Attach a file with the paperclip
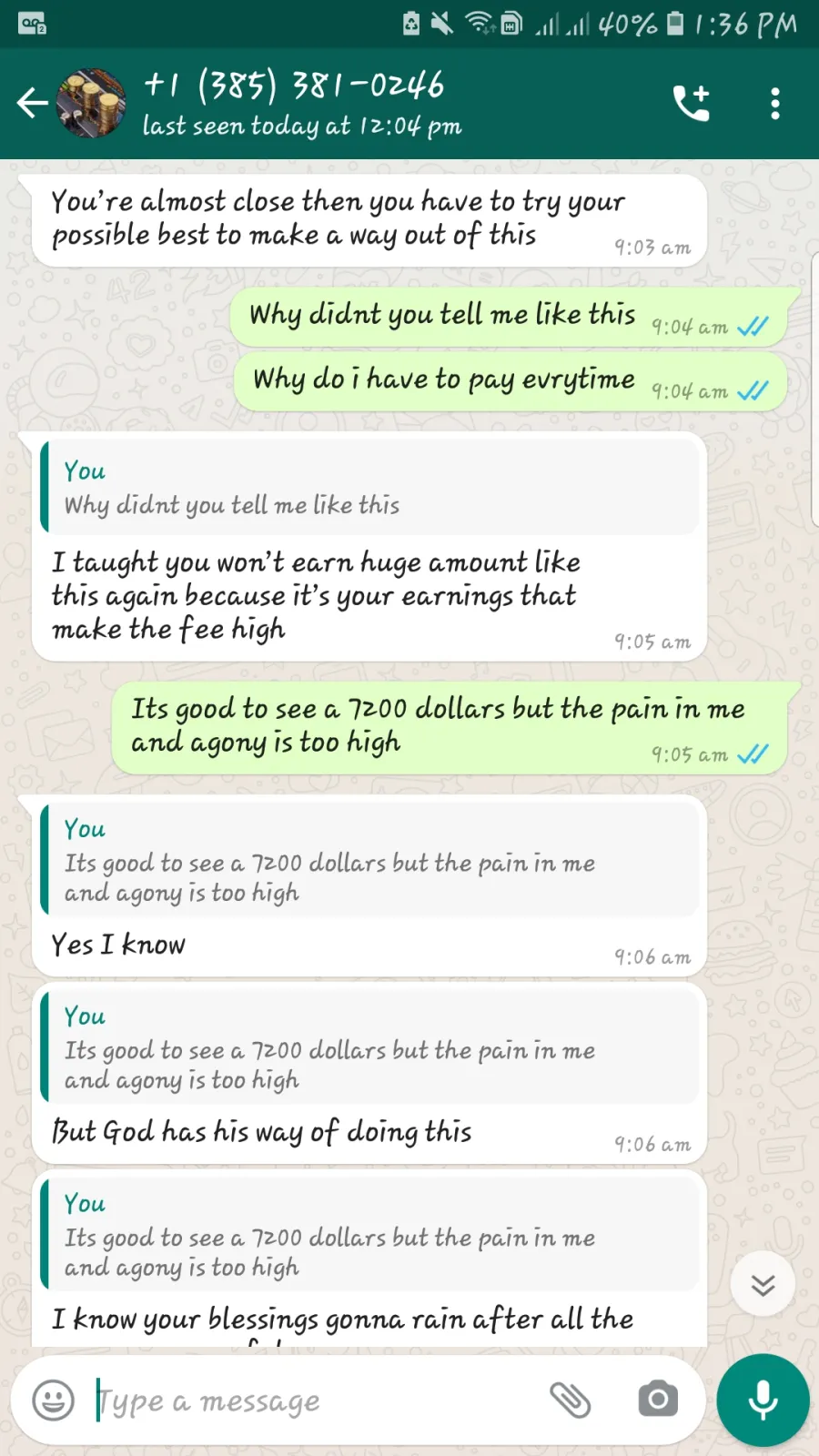The image size is (819, 1456). pyautogui.click(x=571, y=1400)
